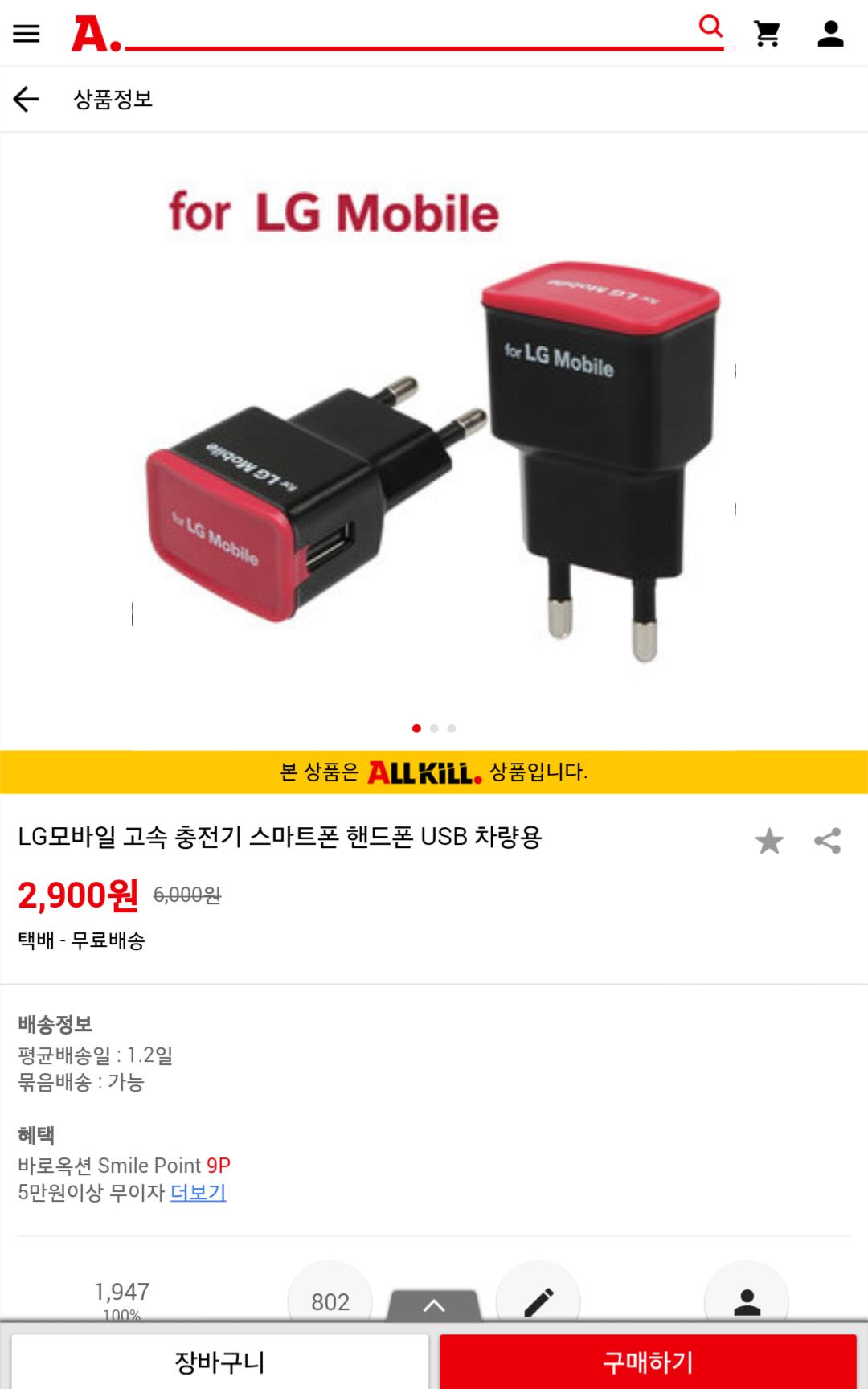This screenshot has height=1389, width=868.
Task: Add product to favorites with star
Action: [x=769, y=841]
